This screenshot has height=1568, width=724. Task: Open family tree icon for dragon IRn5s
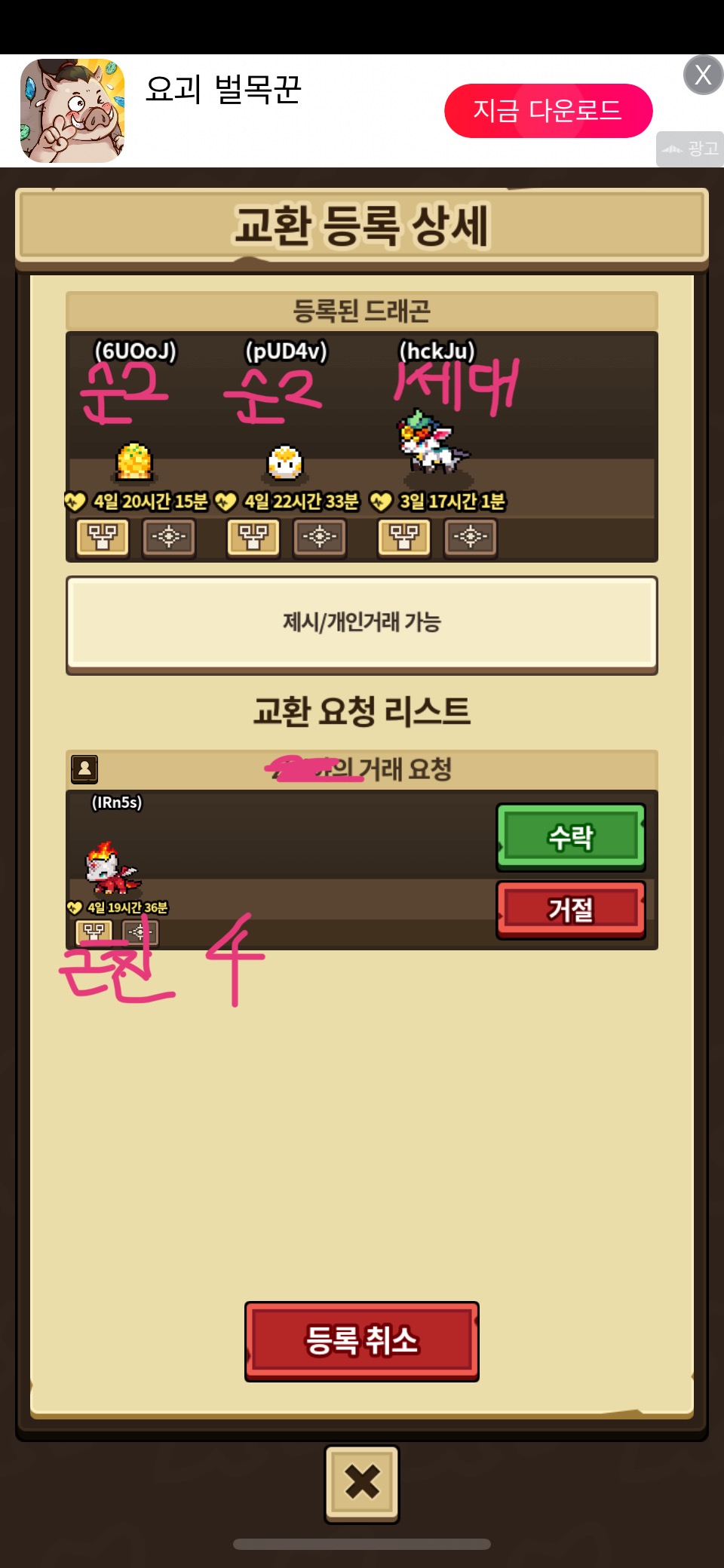click(x=94, y=932)
